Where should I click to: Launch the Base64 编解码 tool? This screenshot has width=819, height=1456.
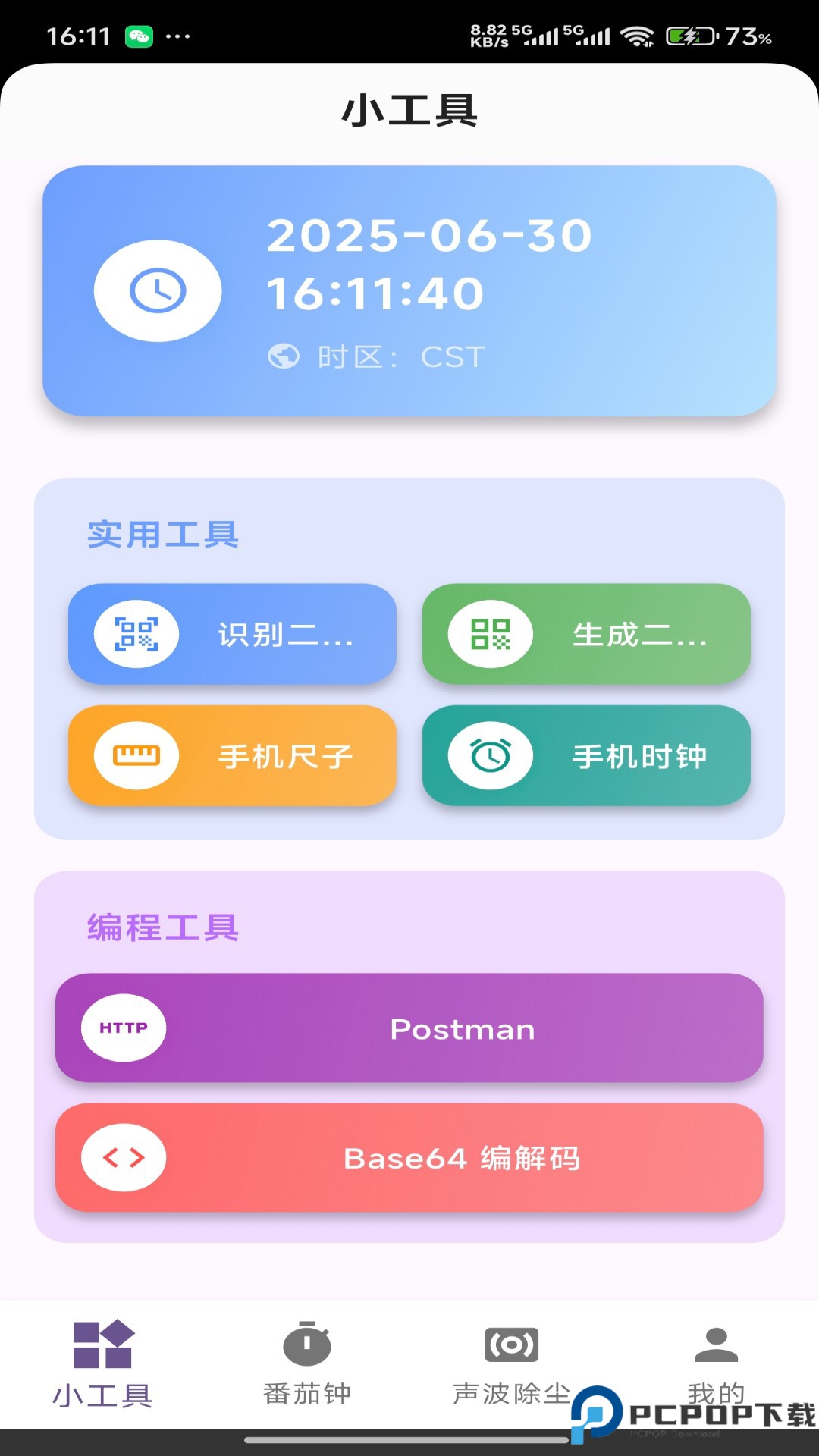(x=409, y=1158)
